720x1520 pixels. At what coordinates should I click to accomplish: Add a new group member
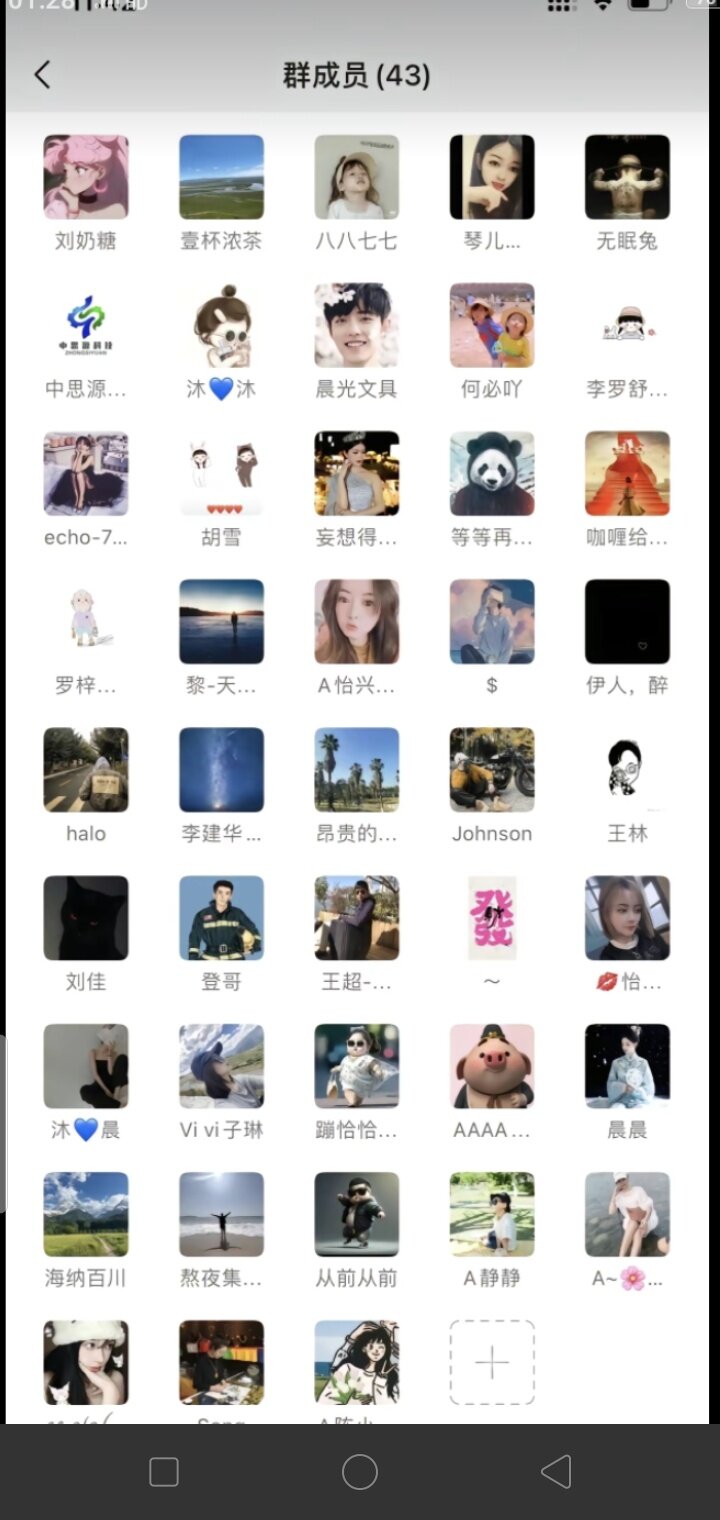click(492, 1361)
